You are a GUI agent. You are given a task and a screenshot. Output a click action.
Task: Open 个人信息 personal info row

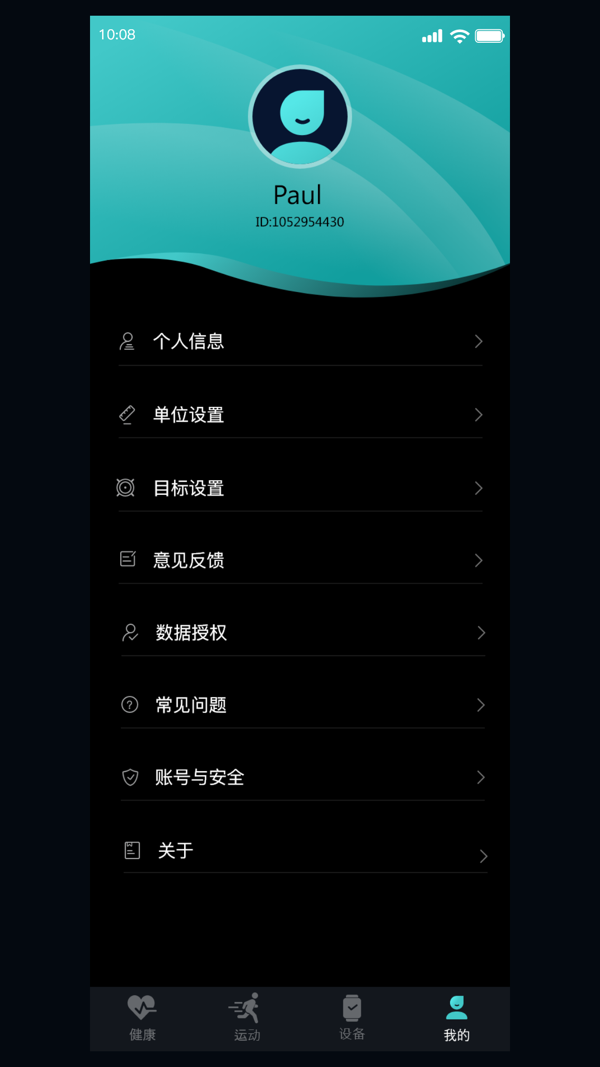tap(300, 341)
